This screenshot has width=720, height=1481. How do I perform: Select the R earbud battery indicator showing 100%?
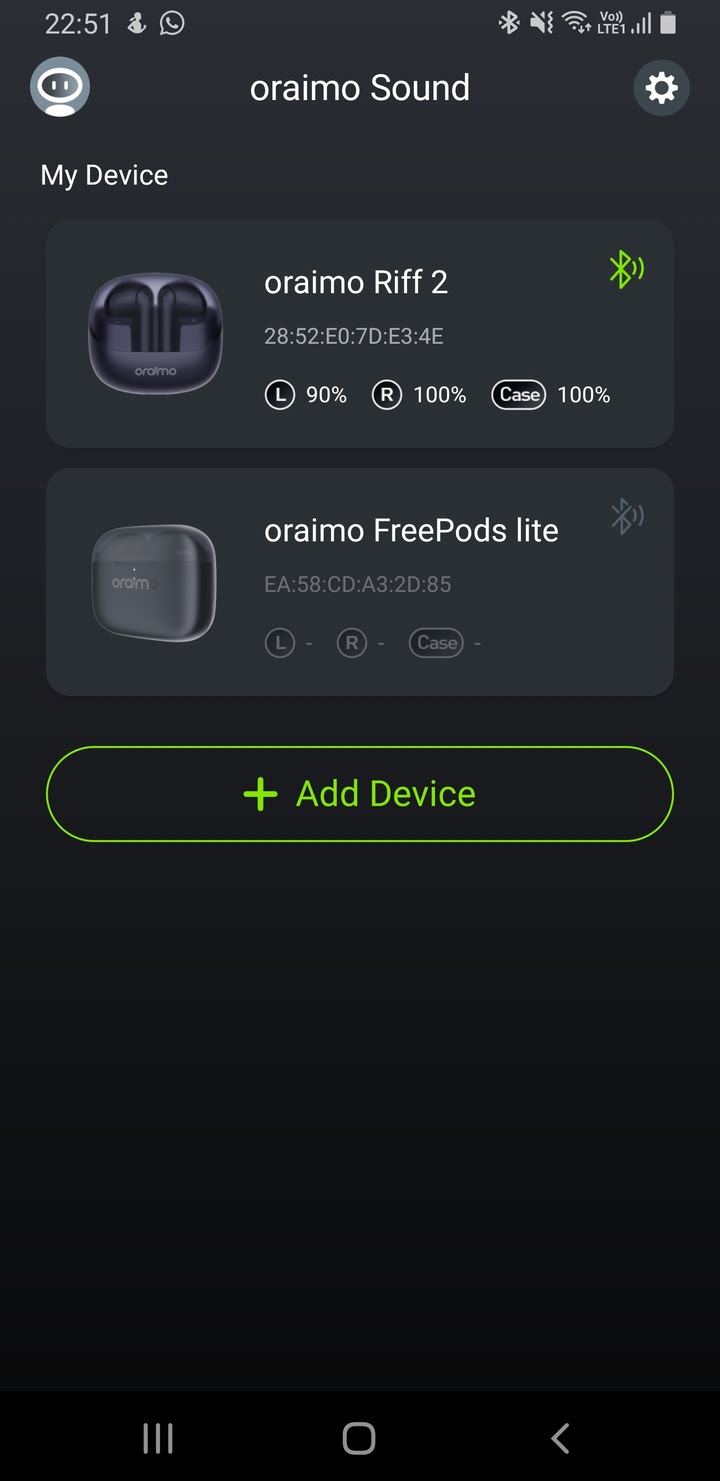point(419,395)
